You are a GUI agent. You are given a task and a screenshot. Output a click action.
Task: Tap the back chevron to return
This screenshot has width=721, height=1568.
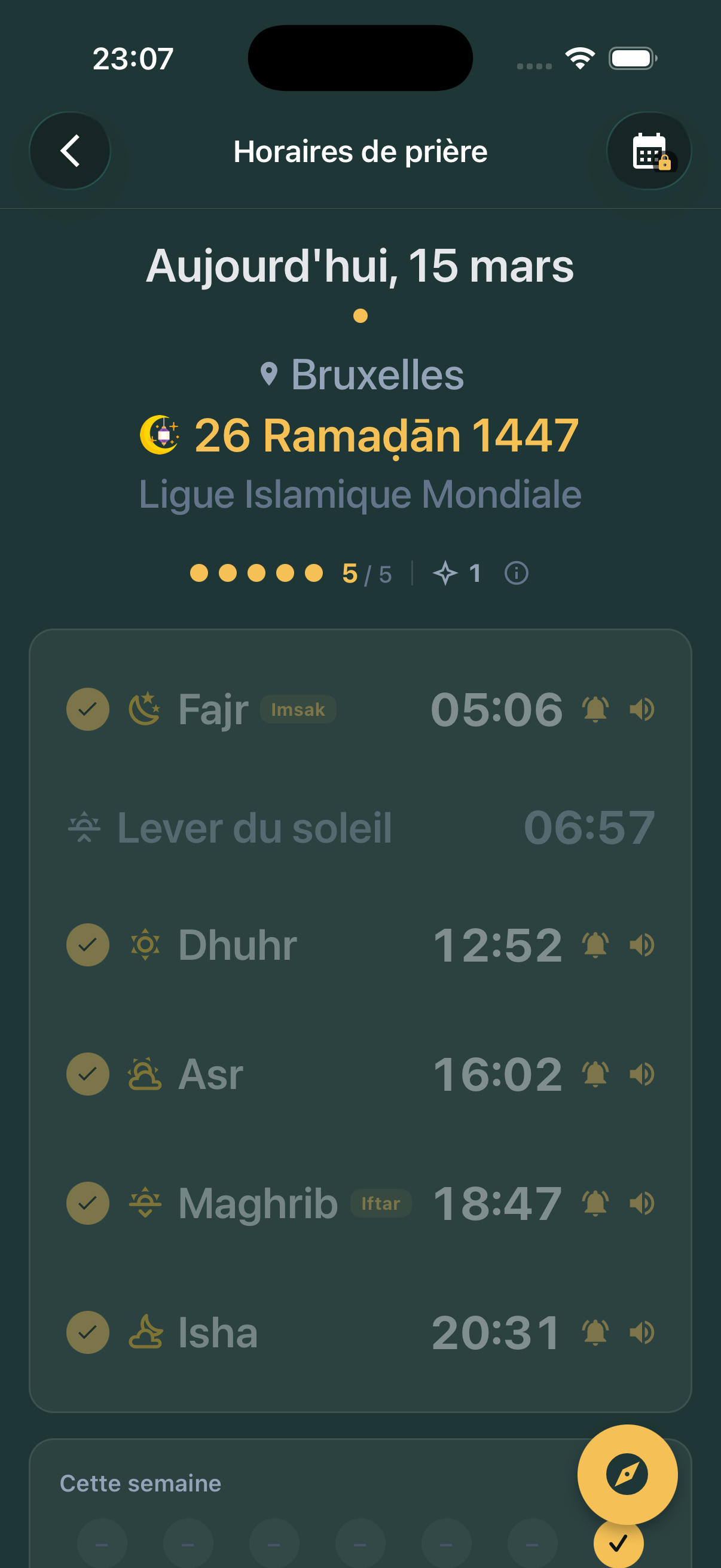(70, 151)
